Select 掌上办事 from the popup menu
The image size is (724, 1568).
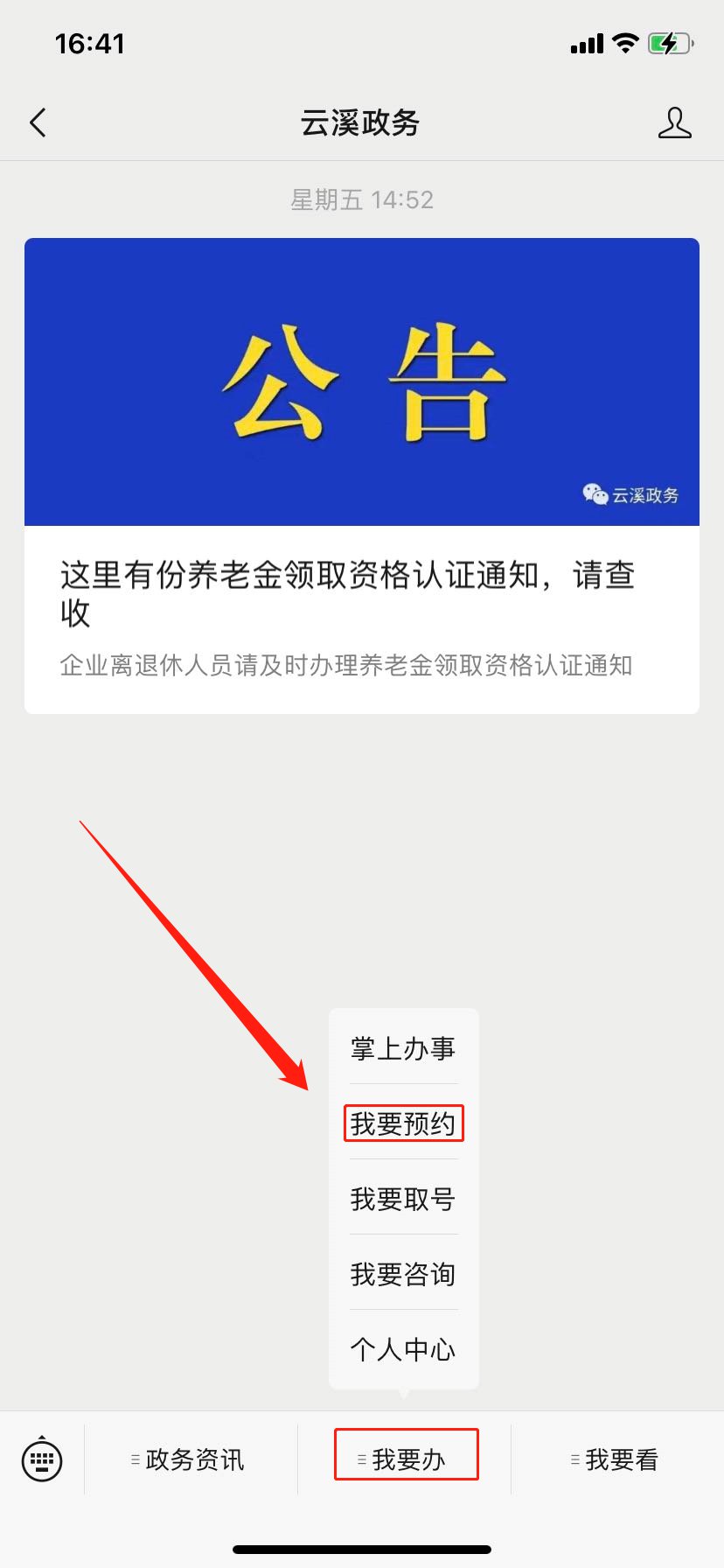(403, 1048)
